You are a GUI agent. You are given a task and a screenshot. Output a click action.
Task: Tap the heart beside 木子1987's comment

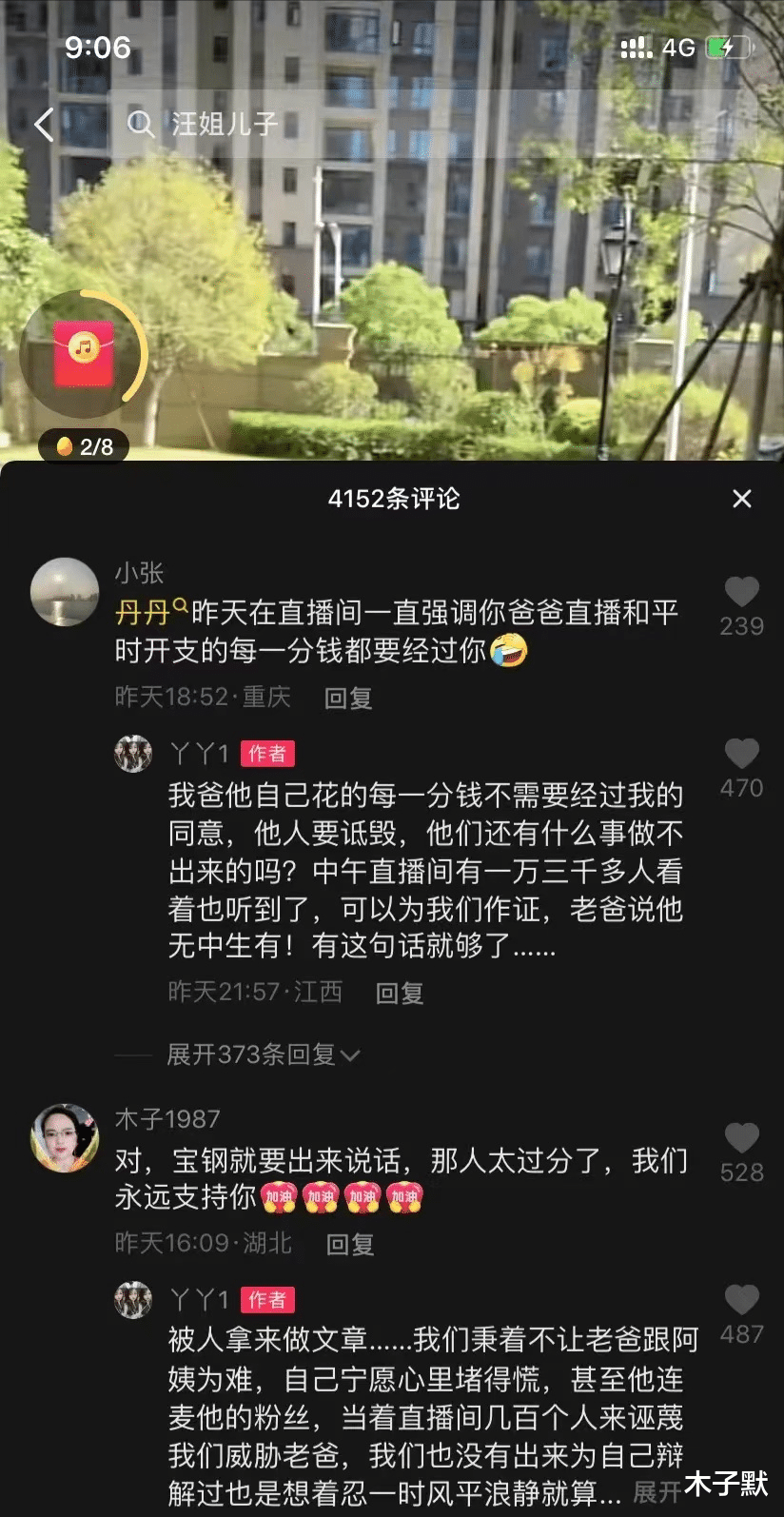(x=741, y=1134)
